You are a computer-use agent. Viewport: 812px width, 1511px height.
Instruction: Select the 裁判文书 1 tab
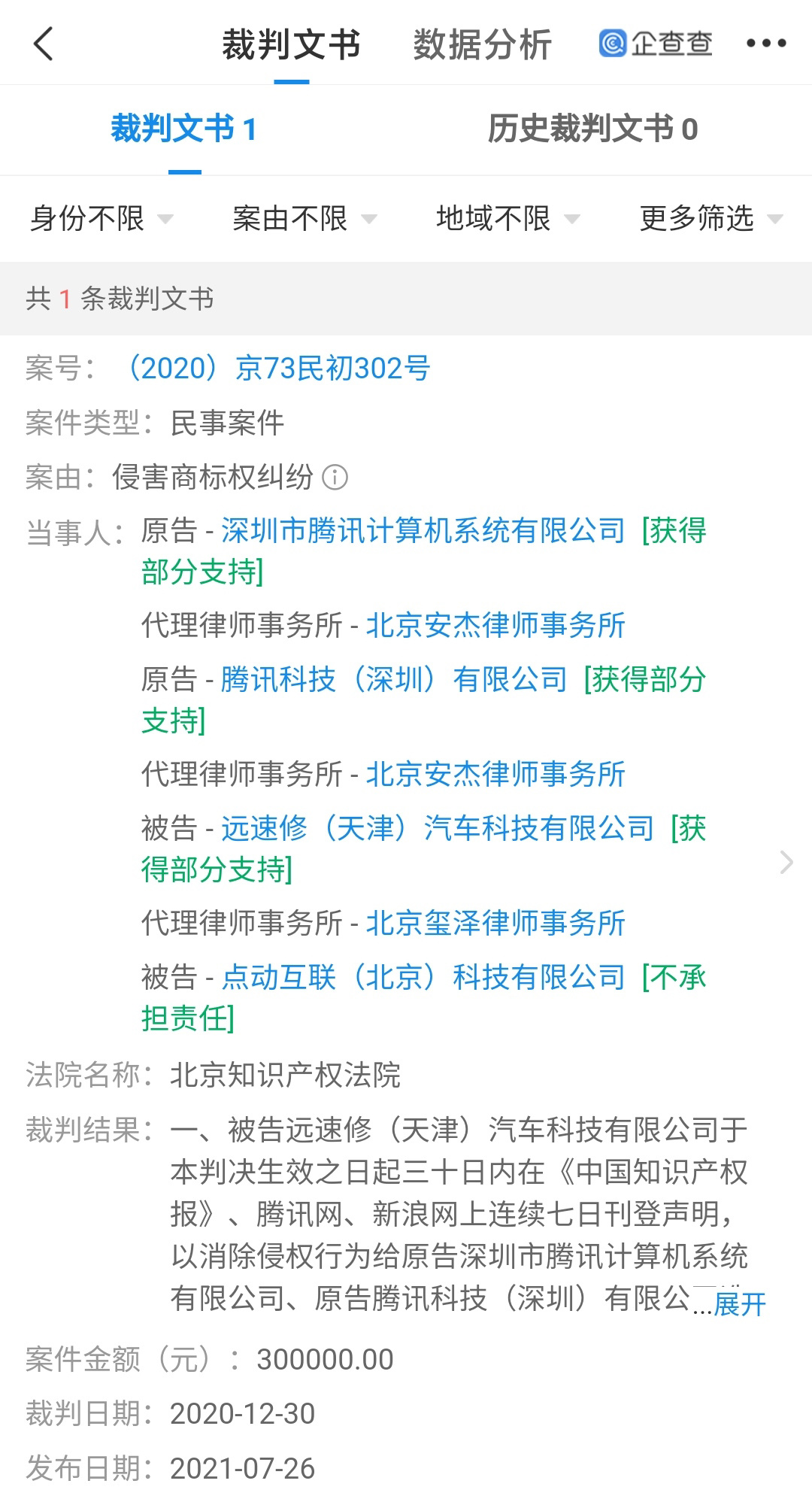pyautogui.click(x=184, y=129)
